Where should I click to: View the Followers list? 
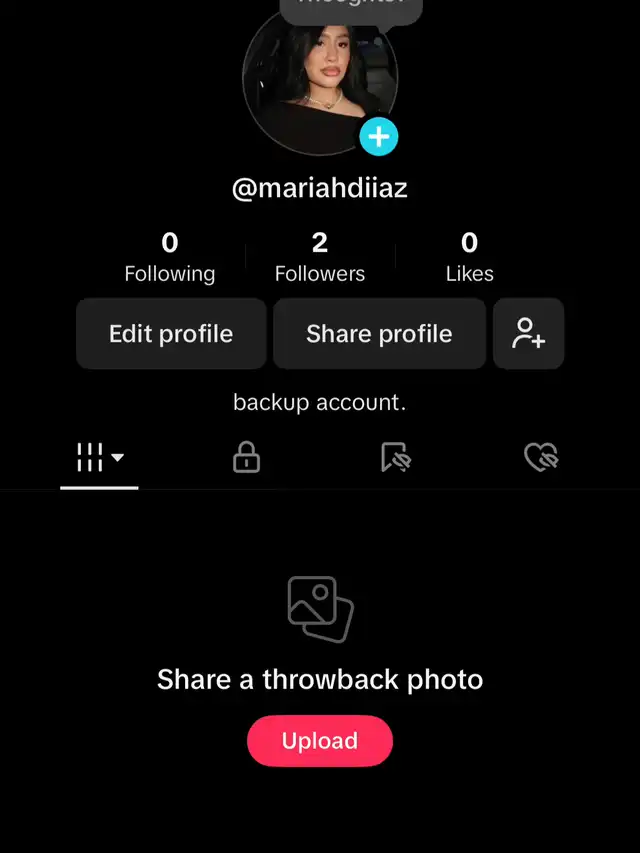pyautogui.click(x=320, y=257)
